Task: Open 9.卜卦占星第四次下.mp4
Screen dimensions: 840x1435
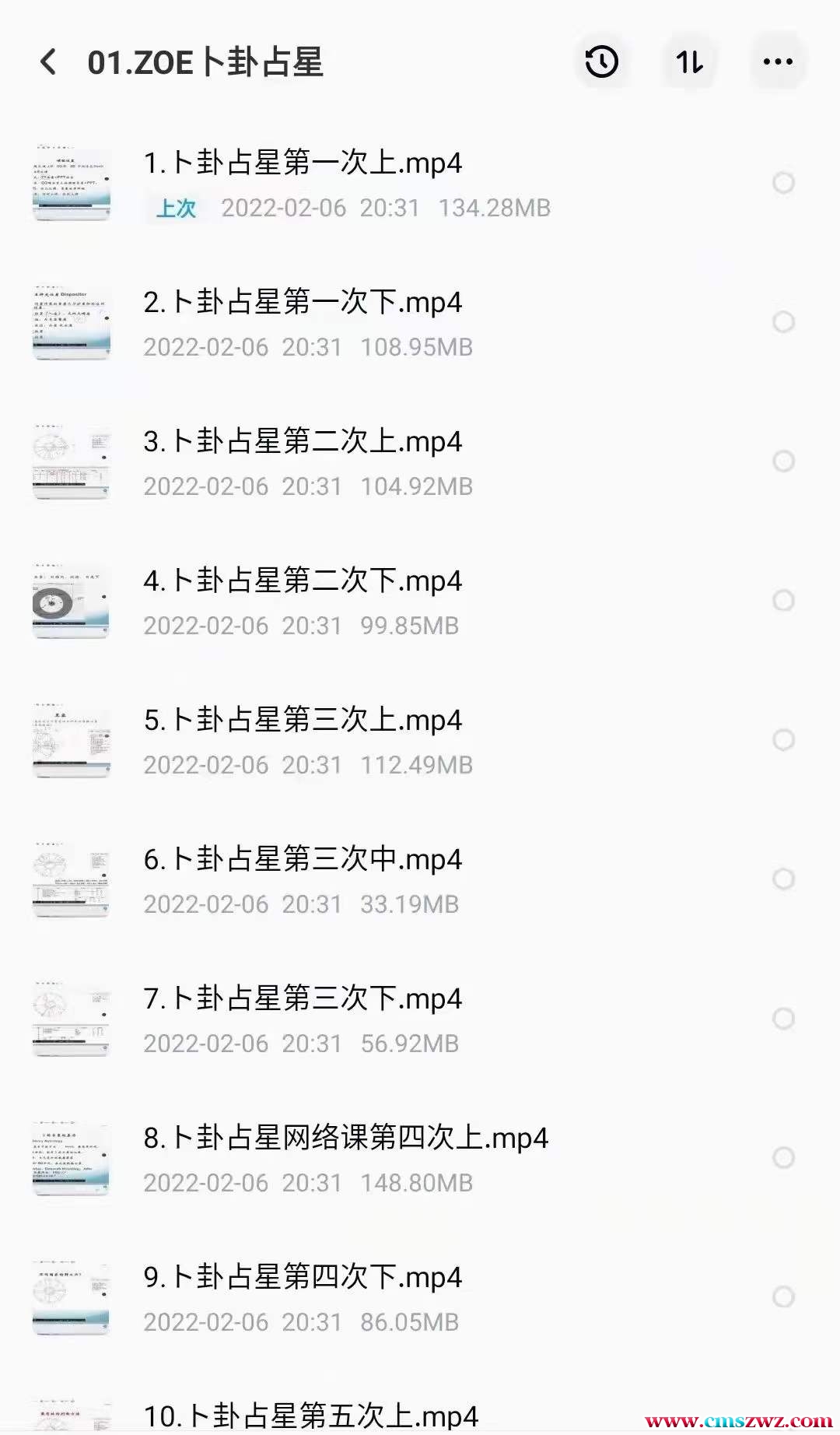Action: coord(303,1278)
